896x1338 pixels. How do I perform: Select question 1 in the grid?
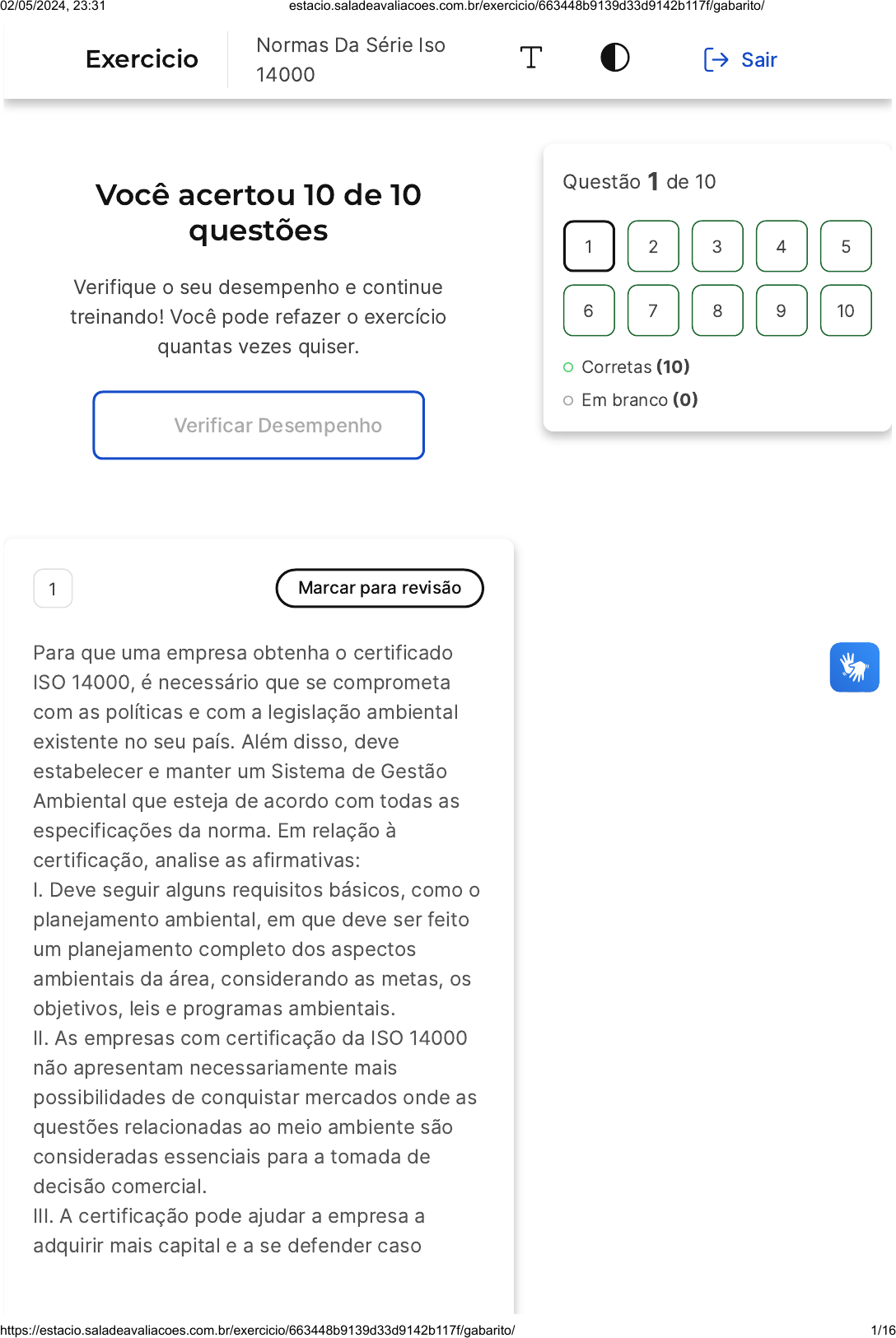click(589, 246)
